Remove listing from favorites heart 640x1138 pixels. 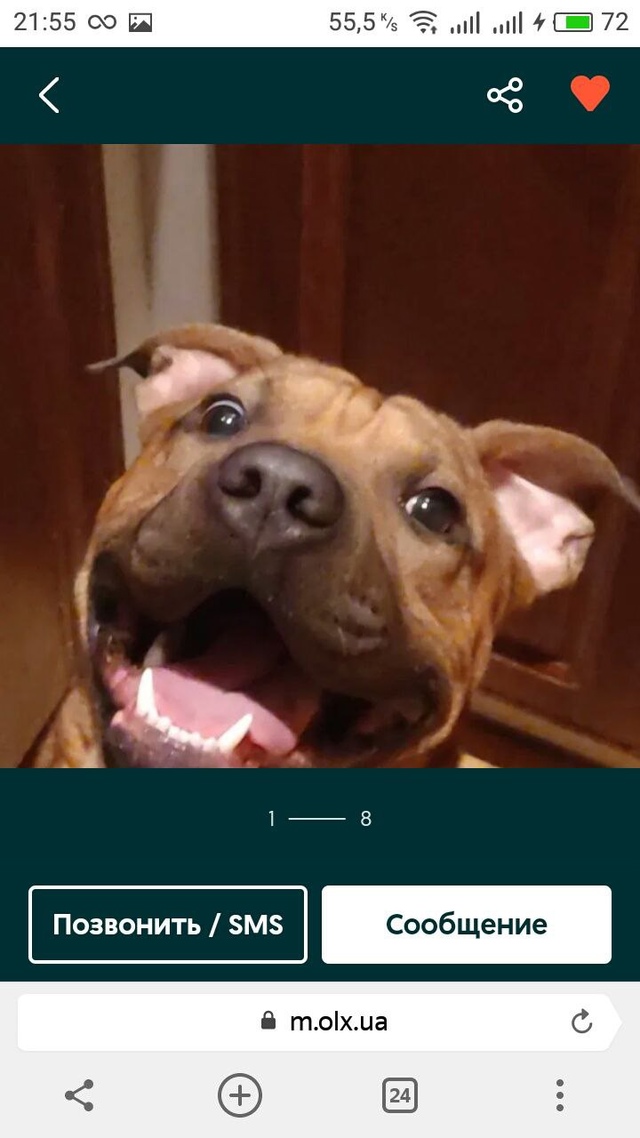(590, 94)
